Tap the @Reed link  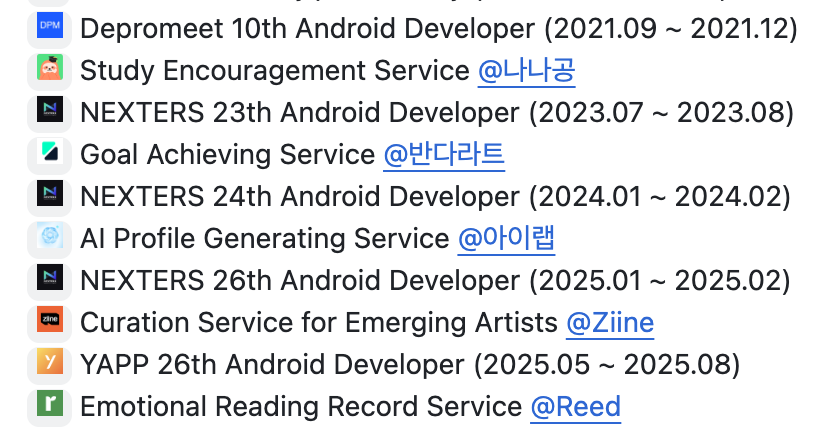(575, 407)
